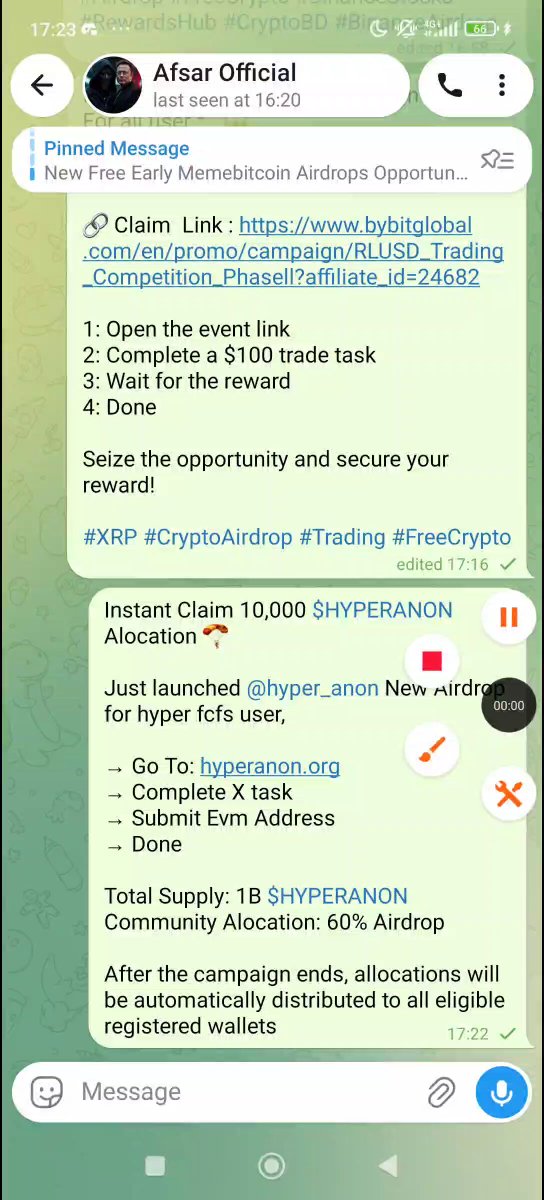The width and height of the screenshot is (544, 1200).
Task: Open the recorder tools button
Action: [508, 794]
